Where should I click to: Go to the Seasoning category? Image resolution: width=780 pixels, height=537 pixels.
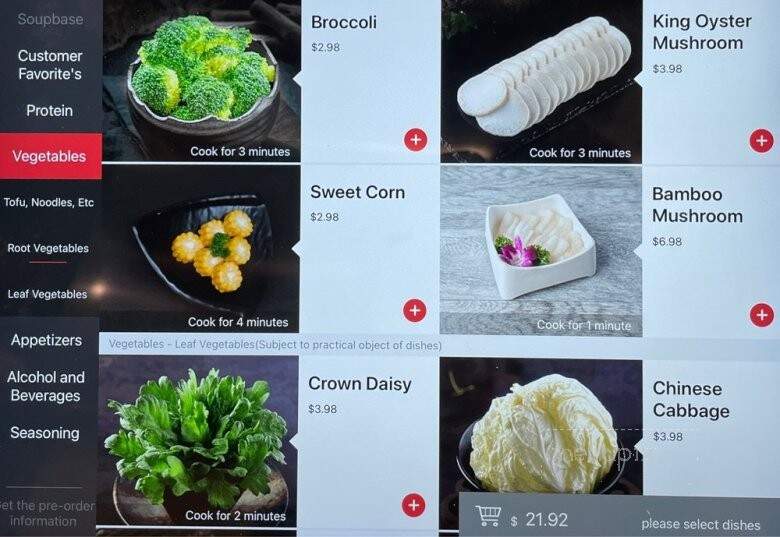pyautogui.click(x=45, y=433)
